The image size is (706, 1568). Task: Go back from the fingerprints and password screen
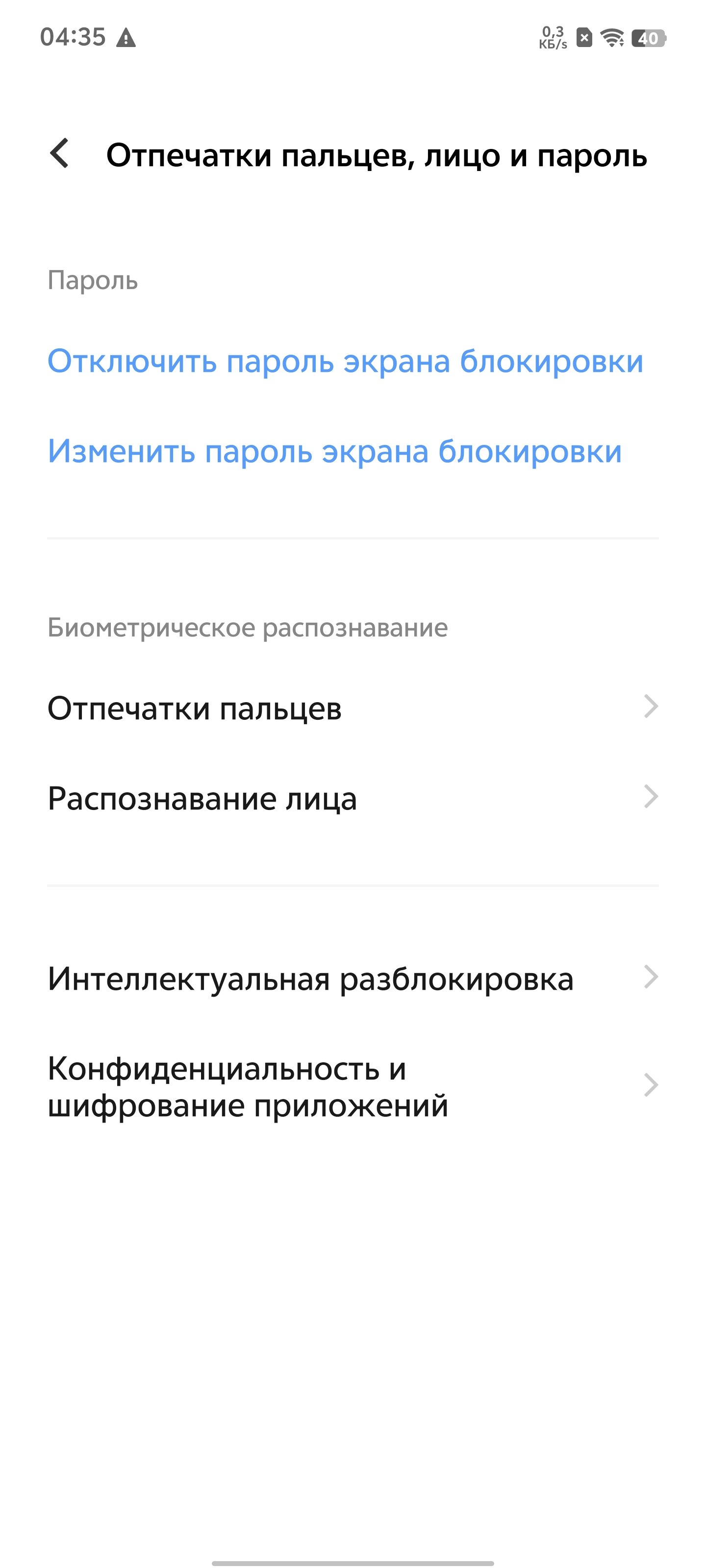pos(60,153)
